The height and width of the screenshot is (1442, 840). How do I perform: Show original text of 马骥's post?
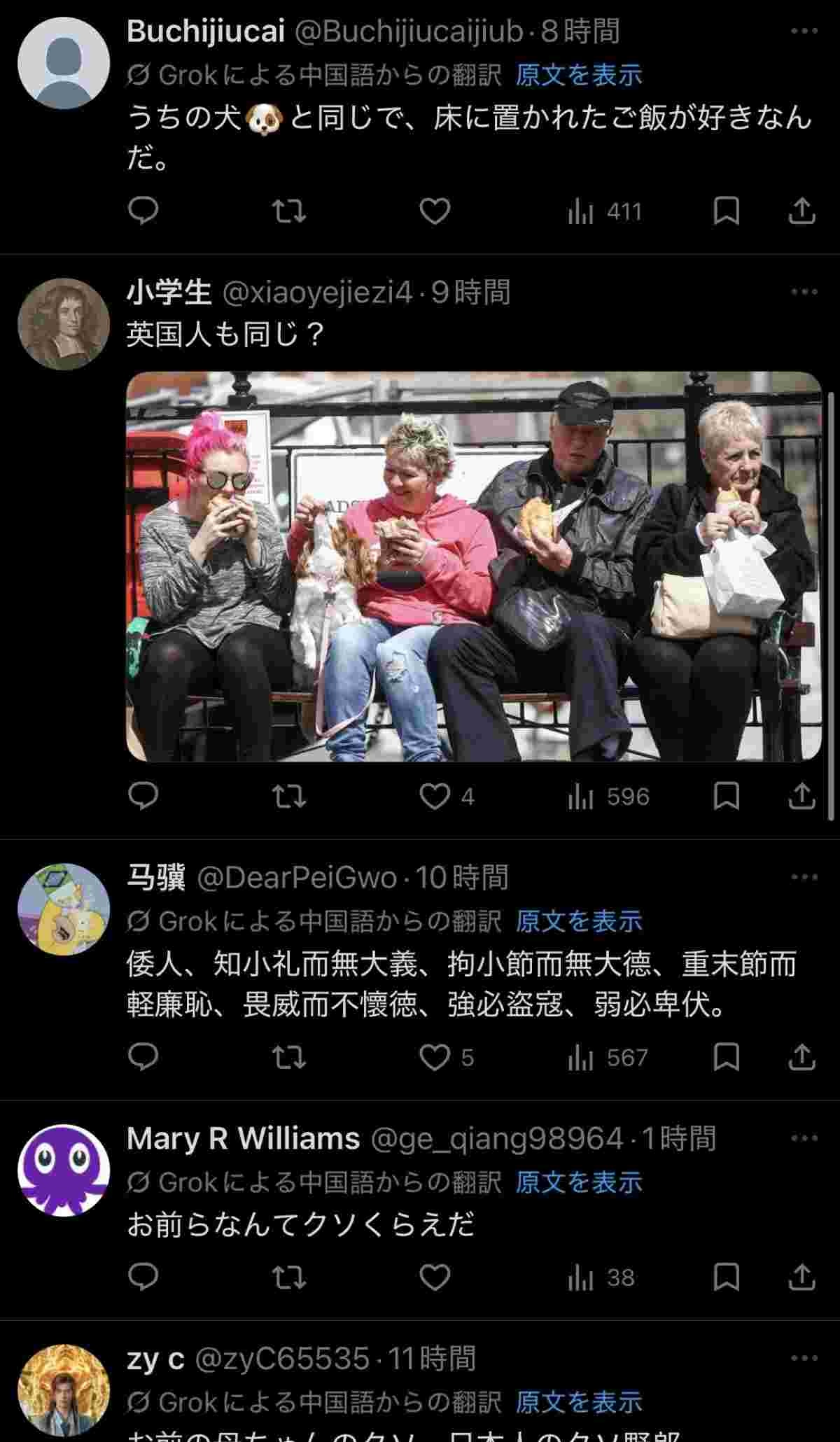point(578,920)
